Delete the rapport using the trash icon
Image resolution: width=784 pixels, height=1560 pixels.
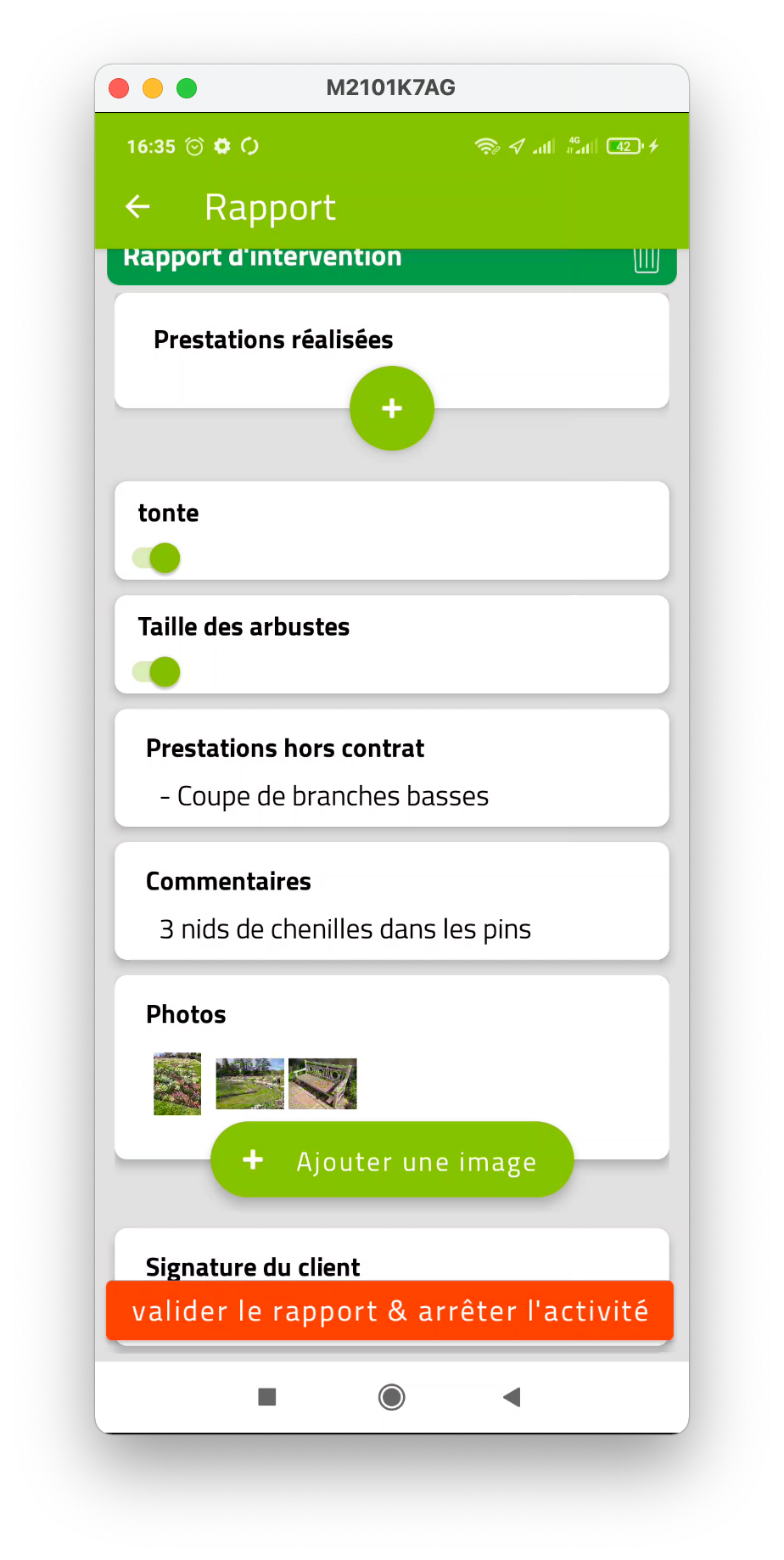point(646,259)
